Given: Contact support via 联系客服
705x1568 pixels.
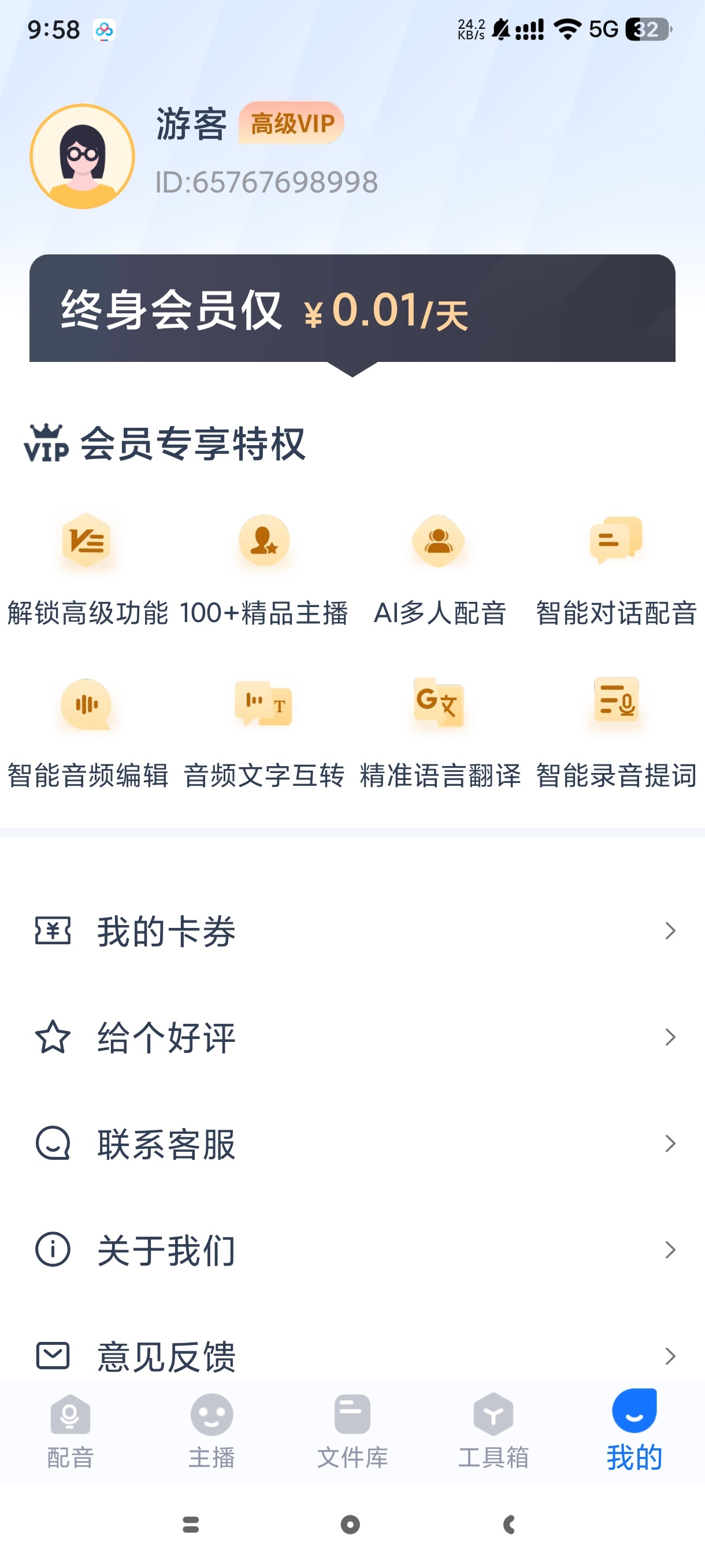Looking at the screenshot, I should tap(352, 1144).
